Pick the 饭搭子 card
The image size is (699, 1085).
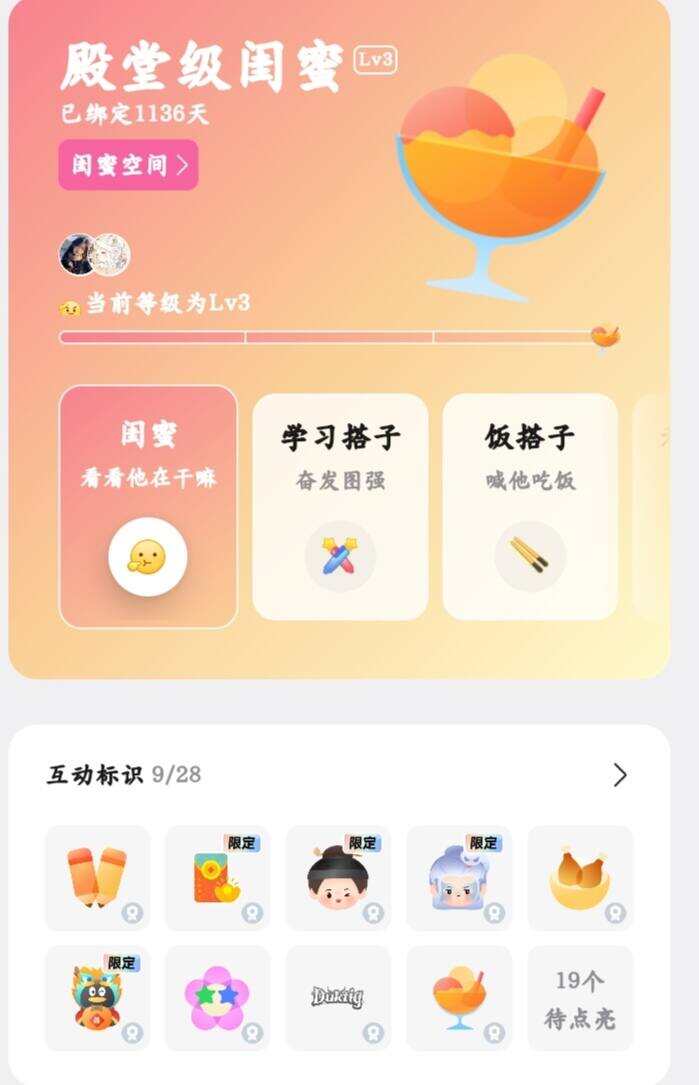530,506
